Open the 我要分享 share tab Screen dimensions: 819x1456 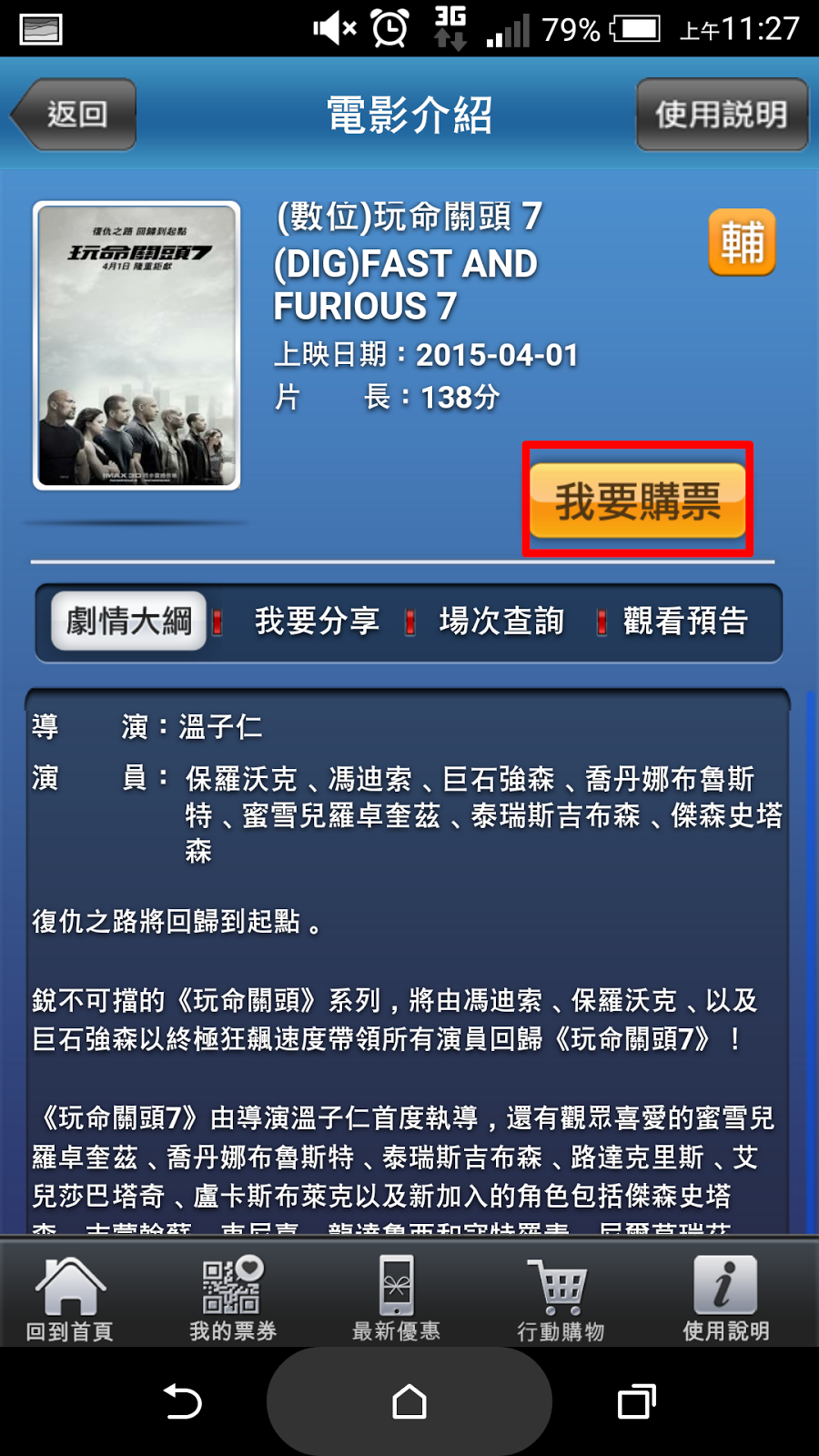(x=316, y=622)
